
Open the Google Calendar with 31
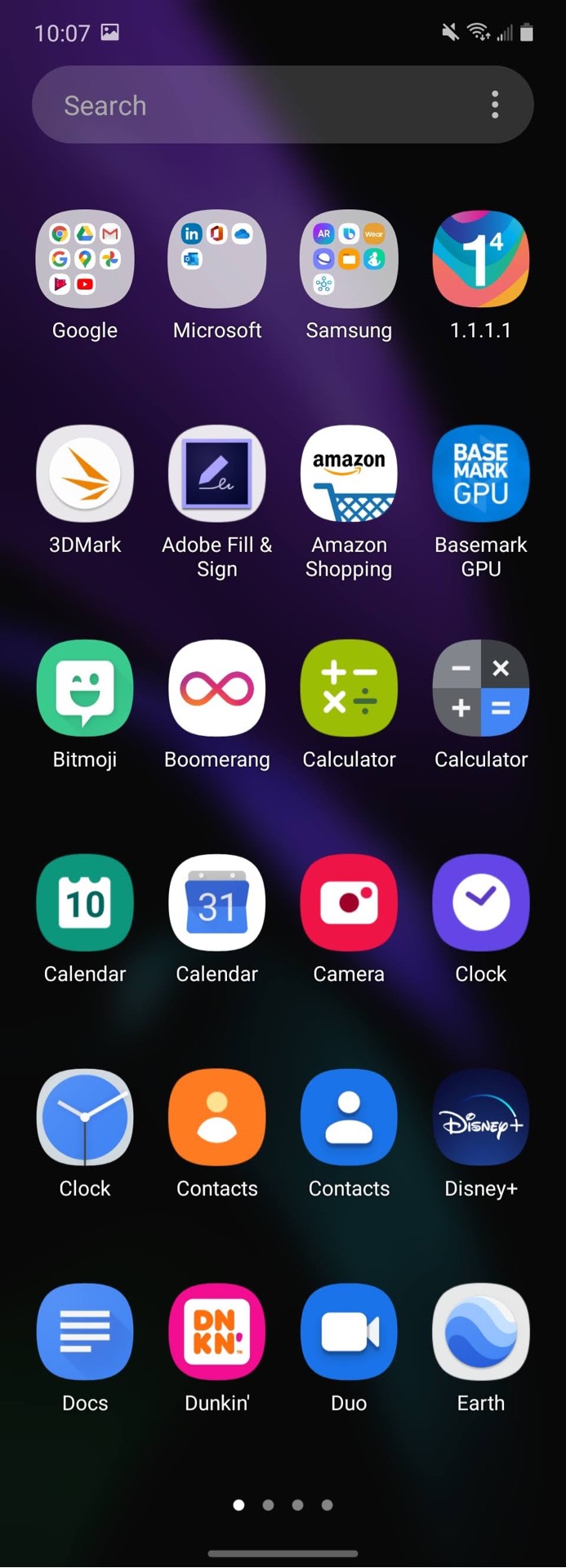click(216, 903)
